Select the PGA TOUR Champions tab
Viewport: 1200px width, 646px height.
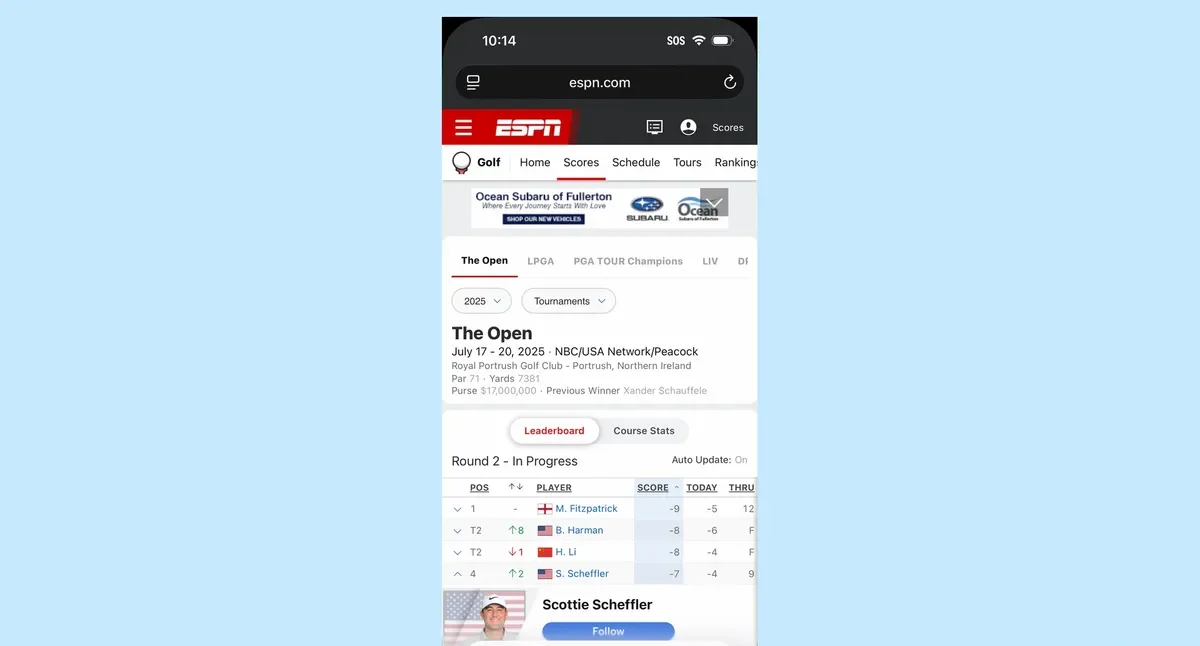pos(627,261)
